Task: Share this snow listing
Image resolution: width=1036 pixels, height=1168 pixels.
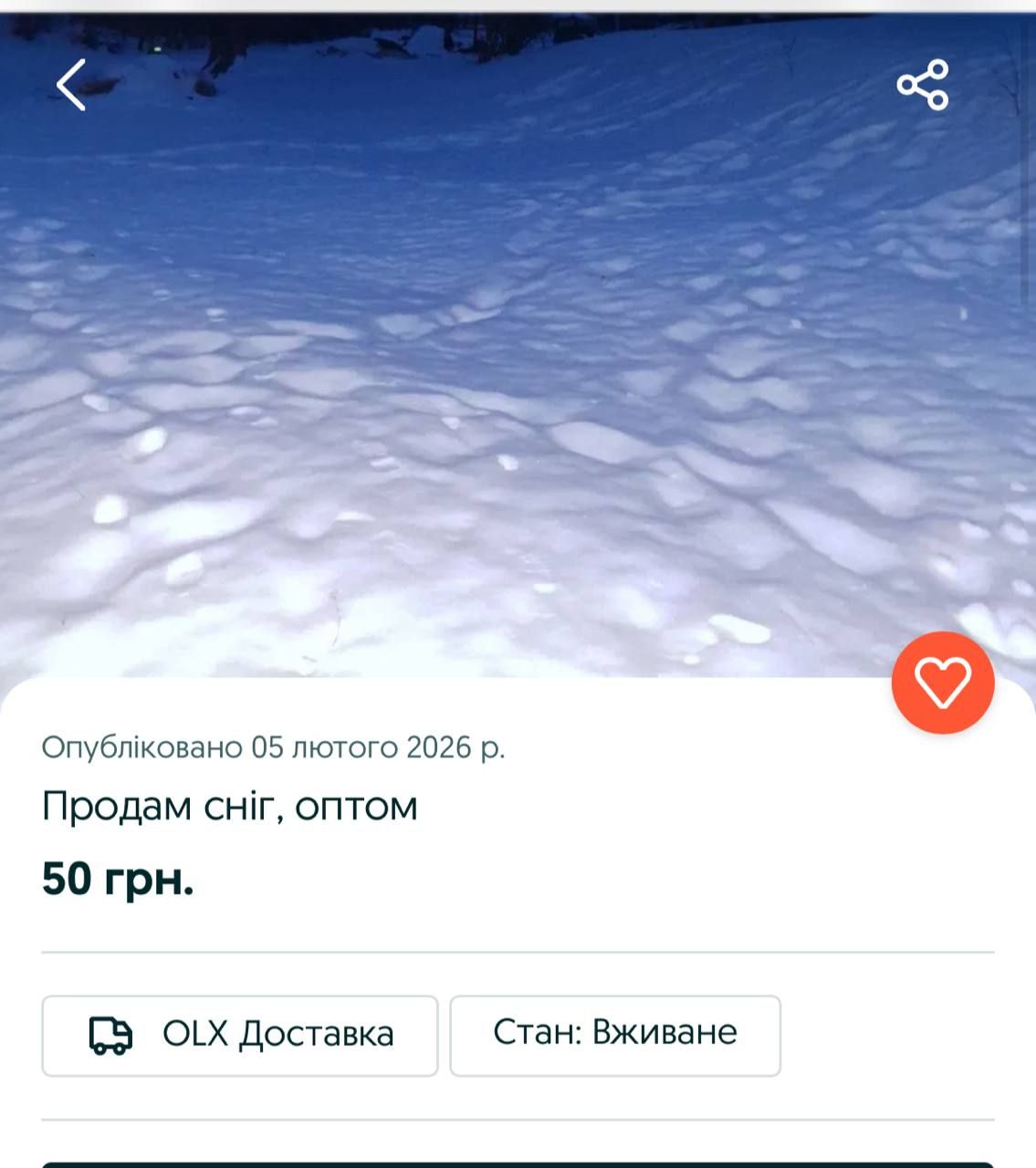Action: click(x=923, y=85)
